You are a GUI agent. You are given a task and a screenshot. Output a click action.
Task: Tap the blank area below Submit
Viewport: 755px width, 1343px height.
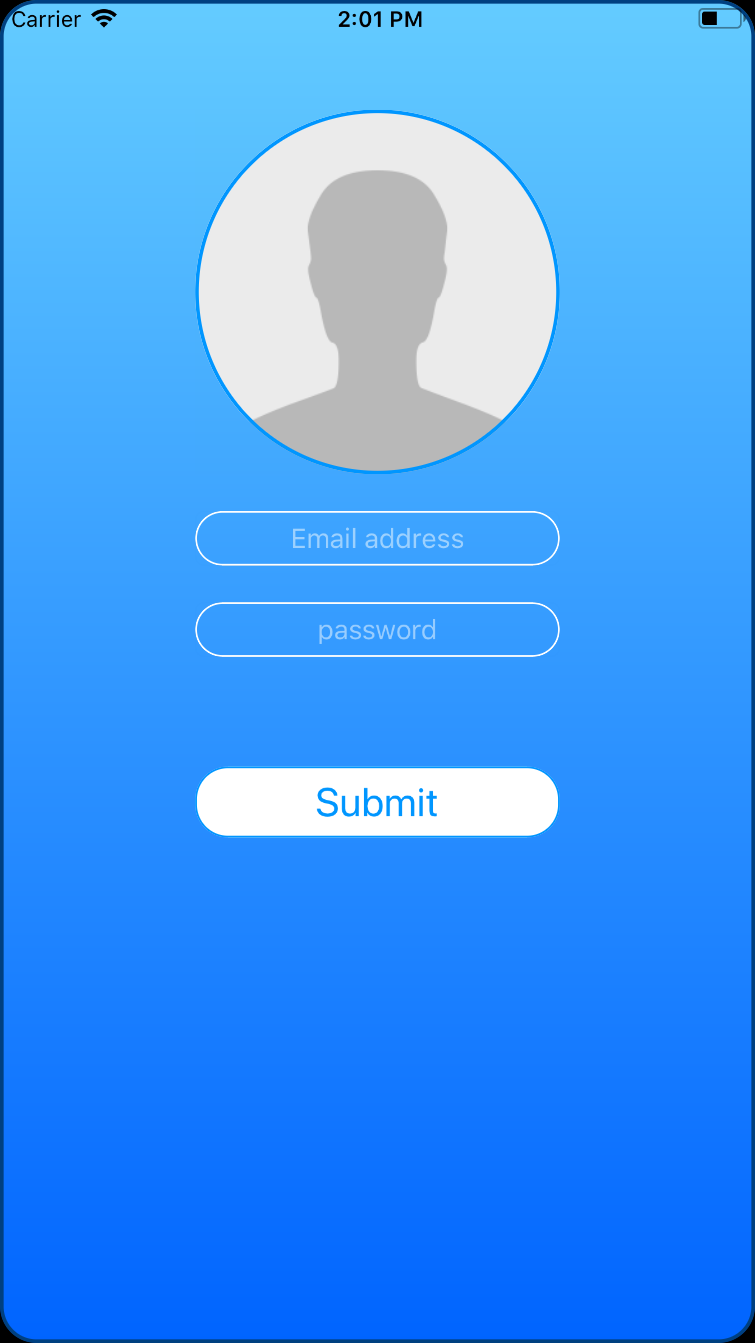coord(377,1000)
